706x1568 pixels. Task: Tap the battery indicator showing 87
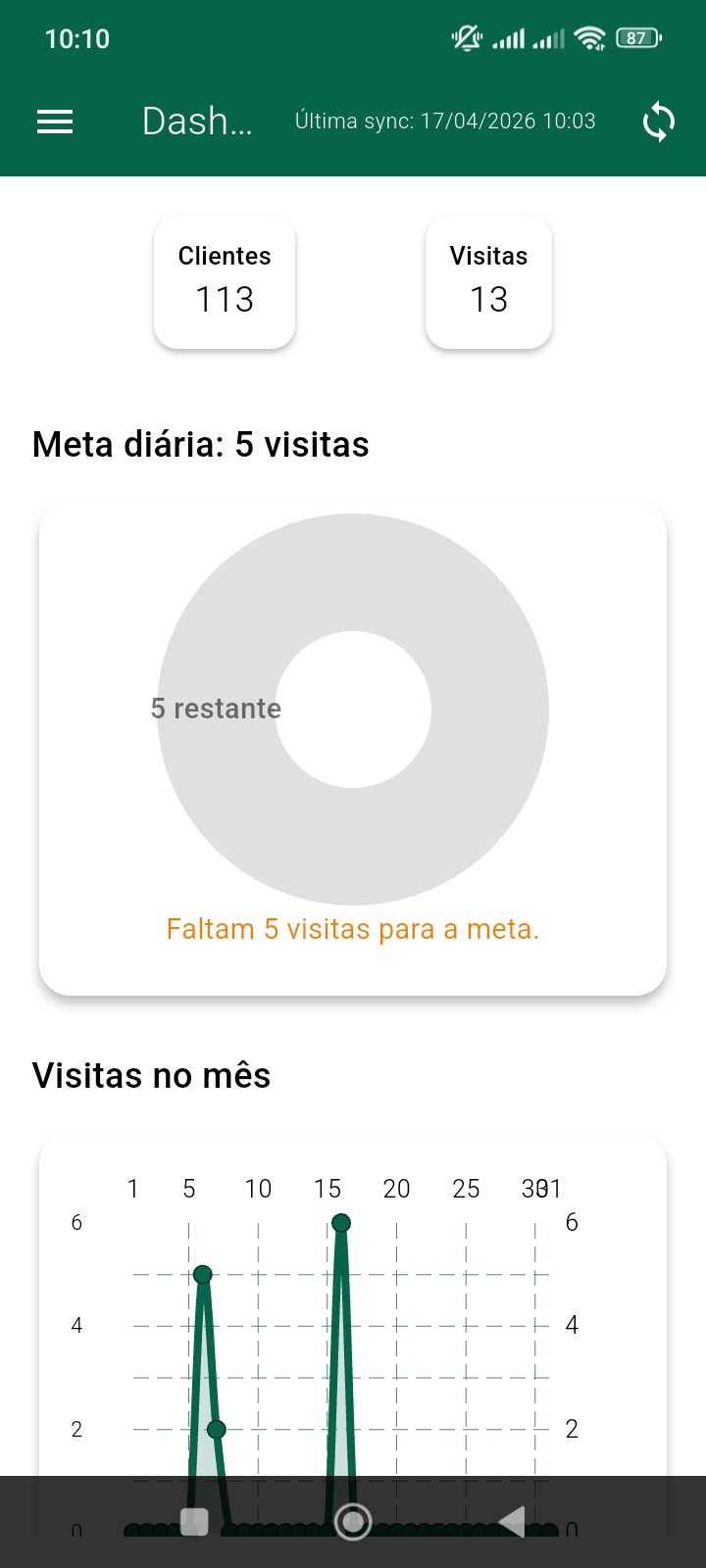(x=635, y=37)
